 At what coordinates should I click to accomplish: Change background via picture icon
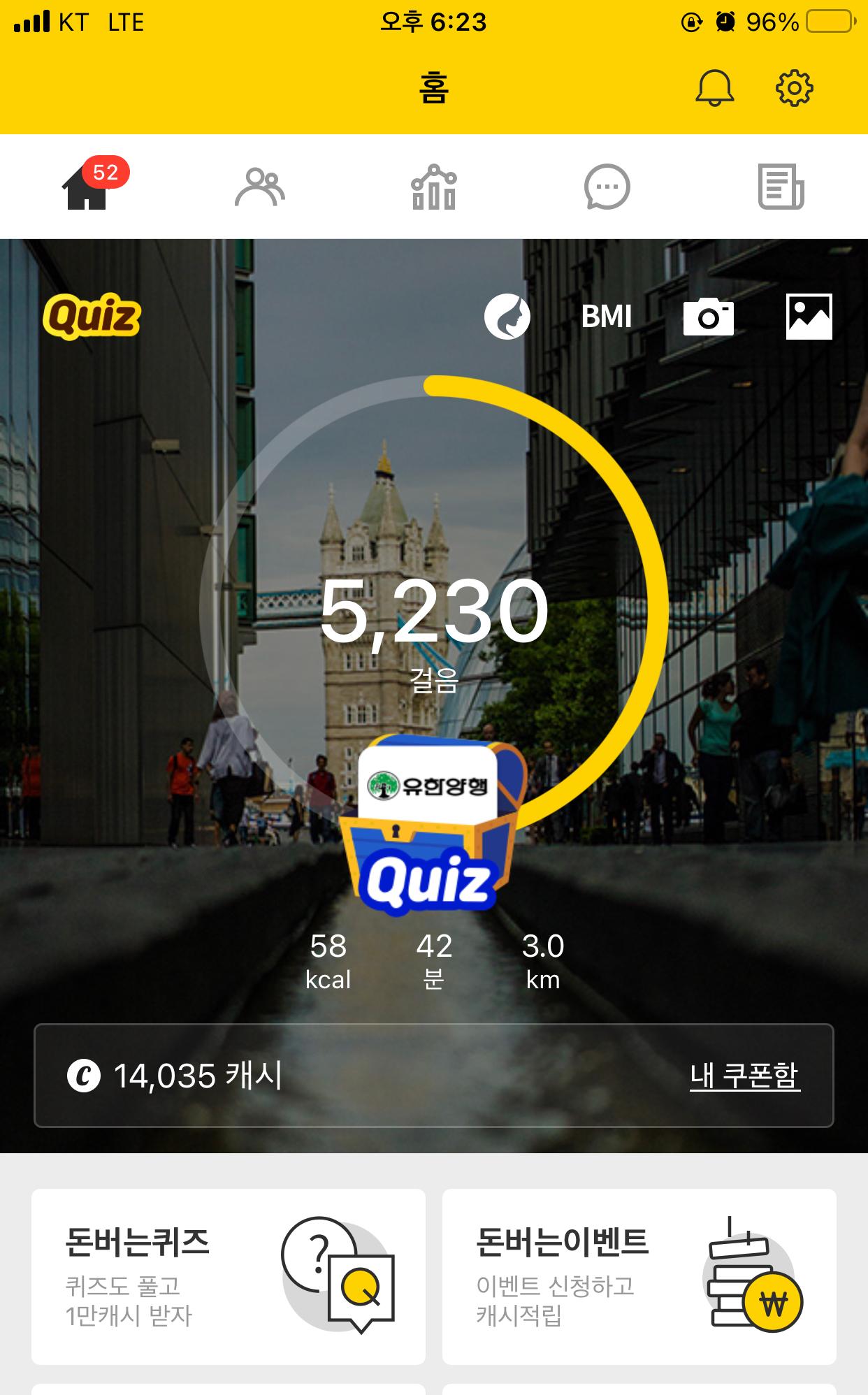pyautogui.click(x=809, y=317)
